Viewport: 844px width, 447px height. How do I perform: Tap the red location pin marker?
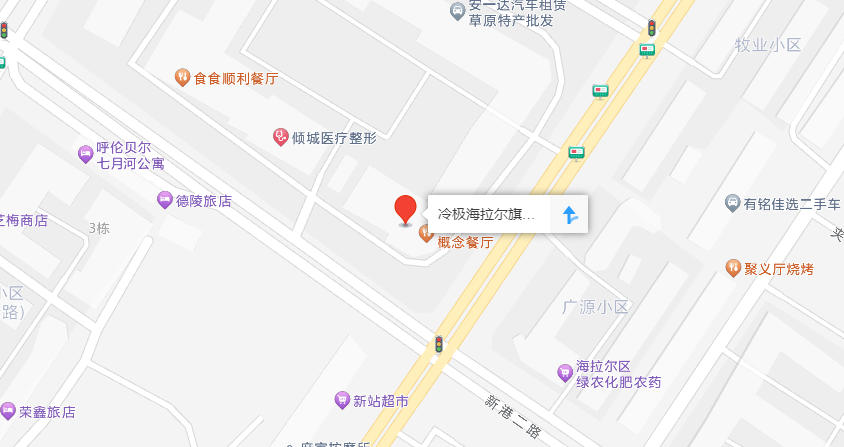[405, 210]
